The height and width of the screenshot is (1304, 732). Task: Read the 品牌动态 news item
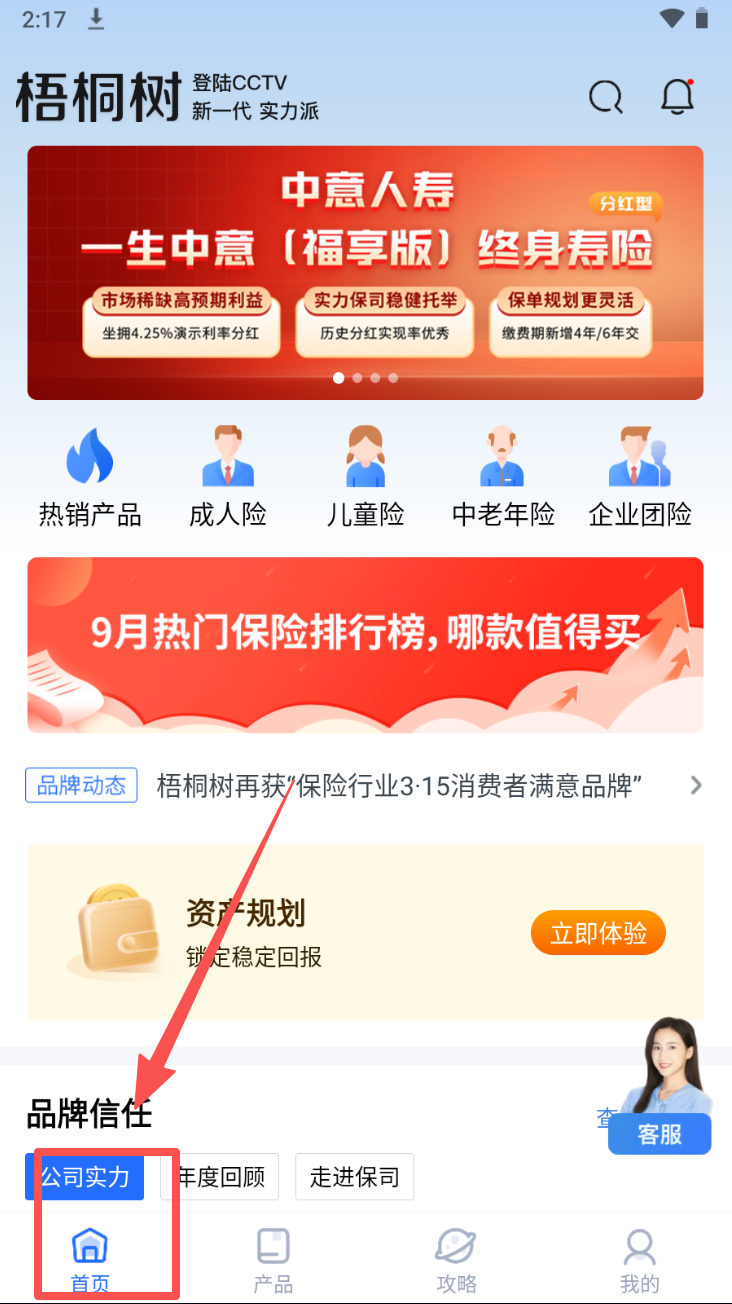point(398,786)
